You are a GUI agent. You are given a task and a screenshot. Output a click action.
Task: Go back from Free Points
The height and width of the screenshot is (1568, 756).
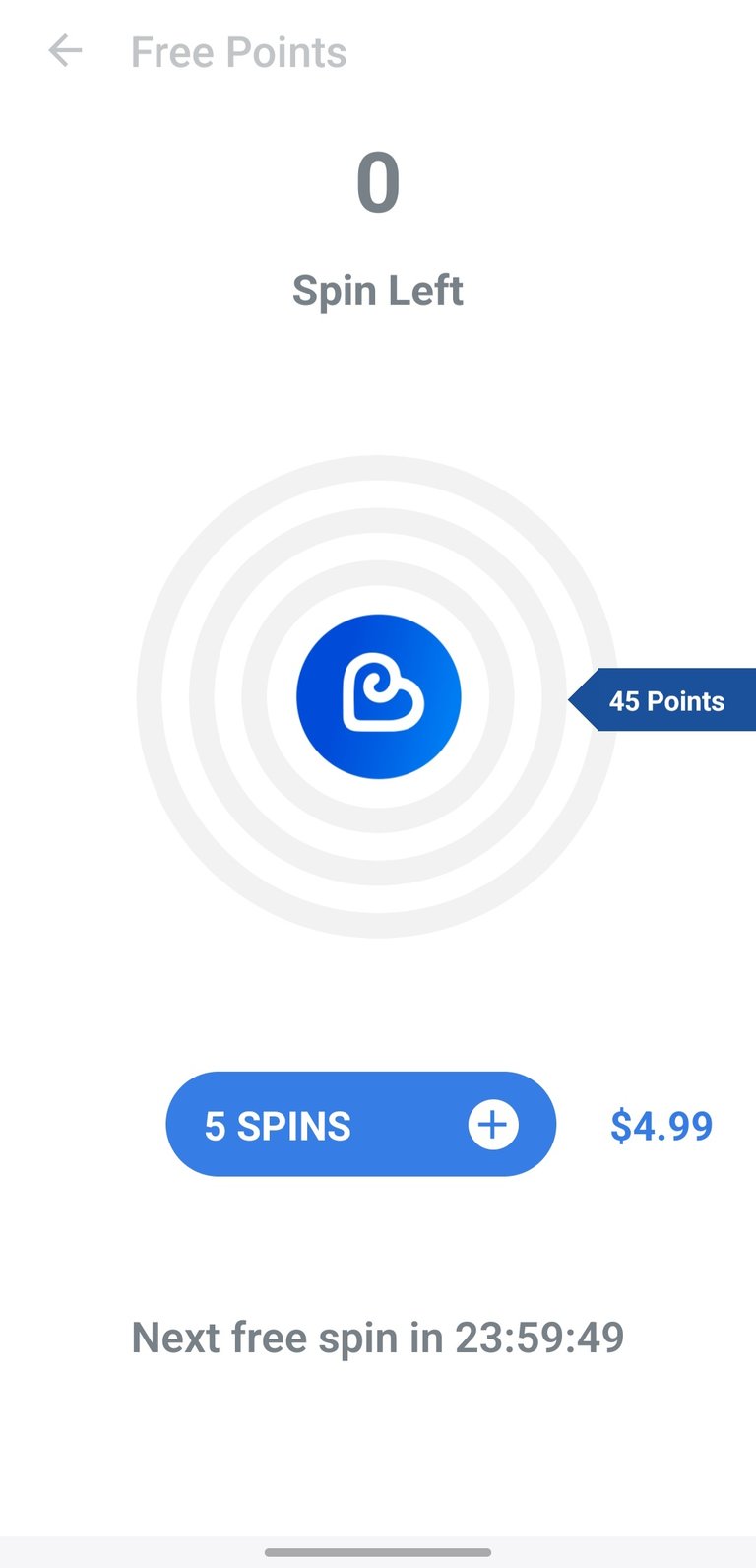[x=65, y=51]
